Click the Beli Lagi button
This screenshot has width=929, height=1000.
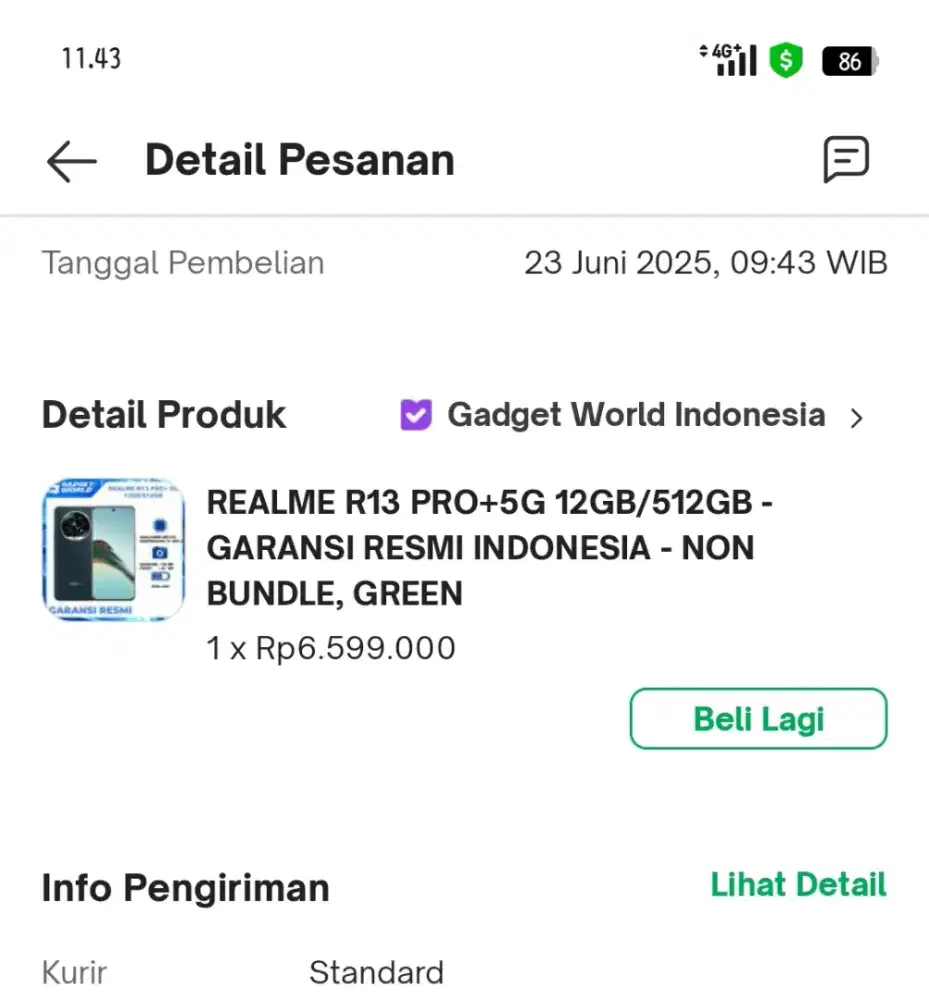[x=757, y=718]
